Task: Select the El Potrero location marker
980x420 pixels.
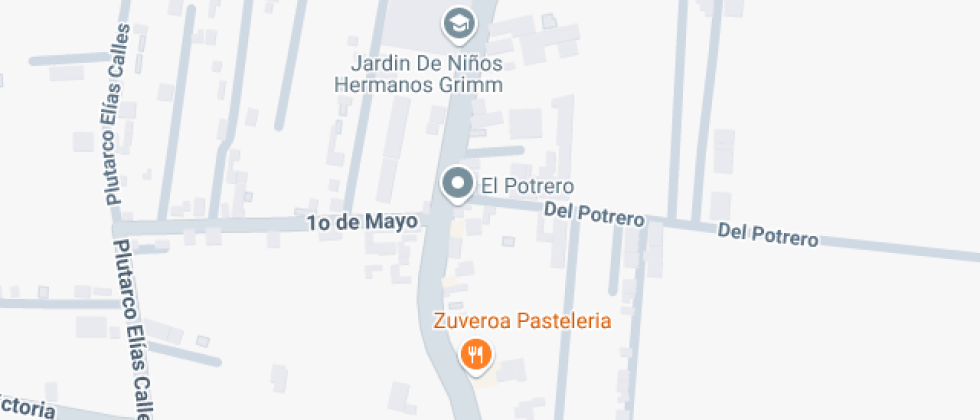Action: 458,185
